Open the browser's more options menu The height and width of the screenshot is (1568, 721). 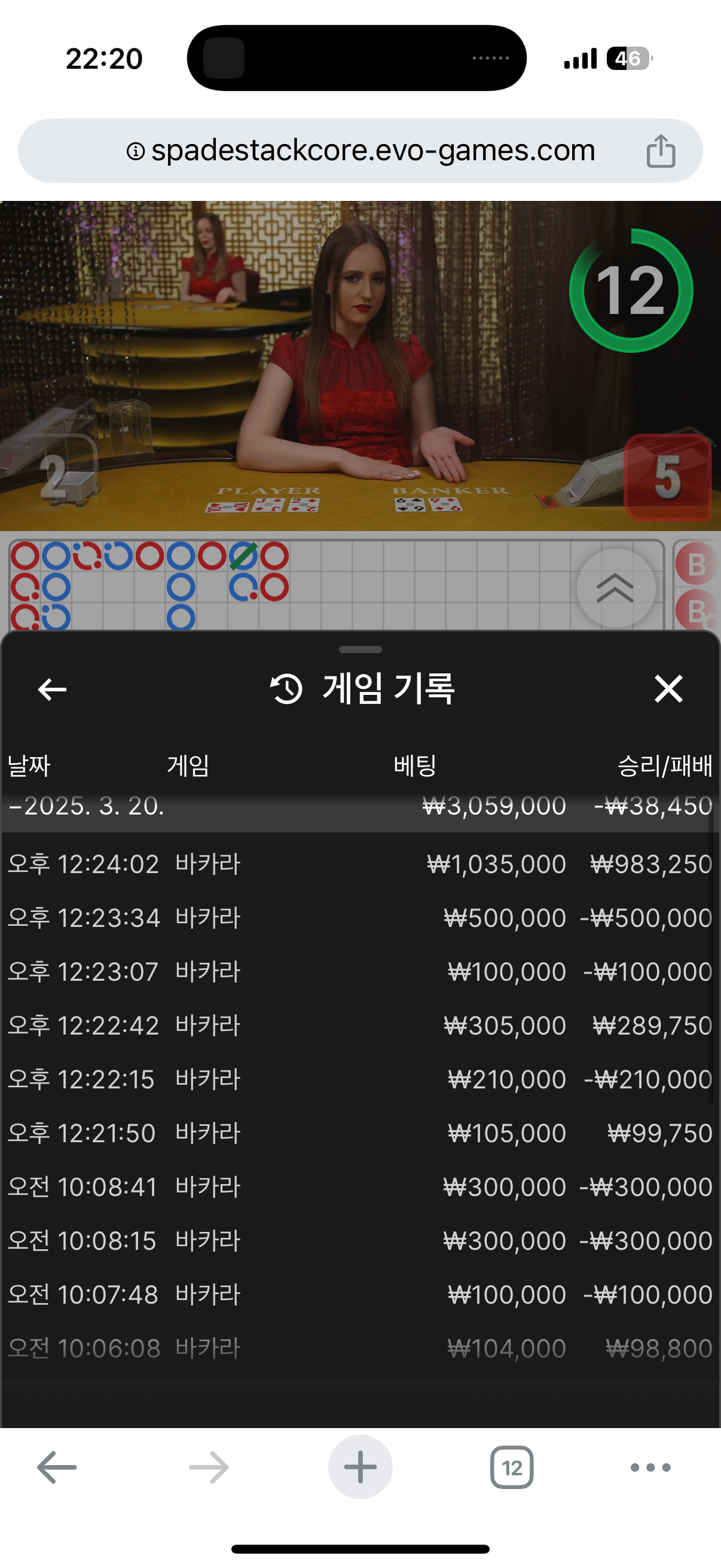point(650,1468)
